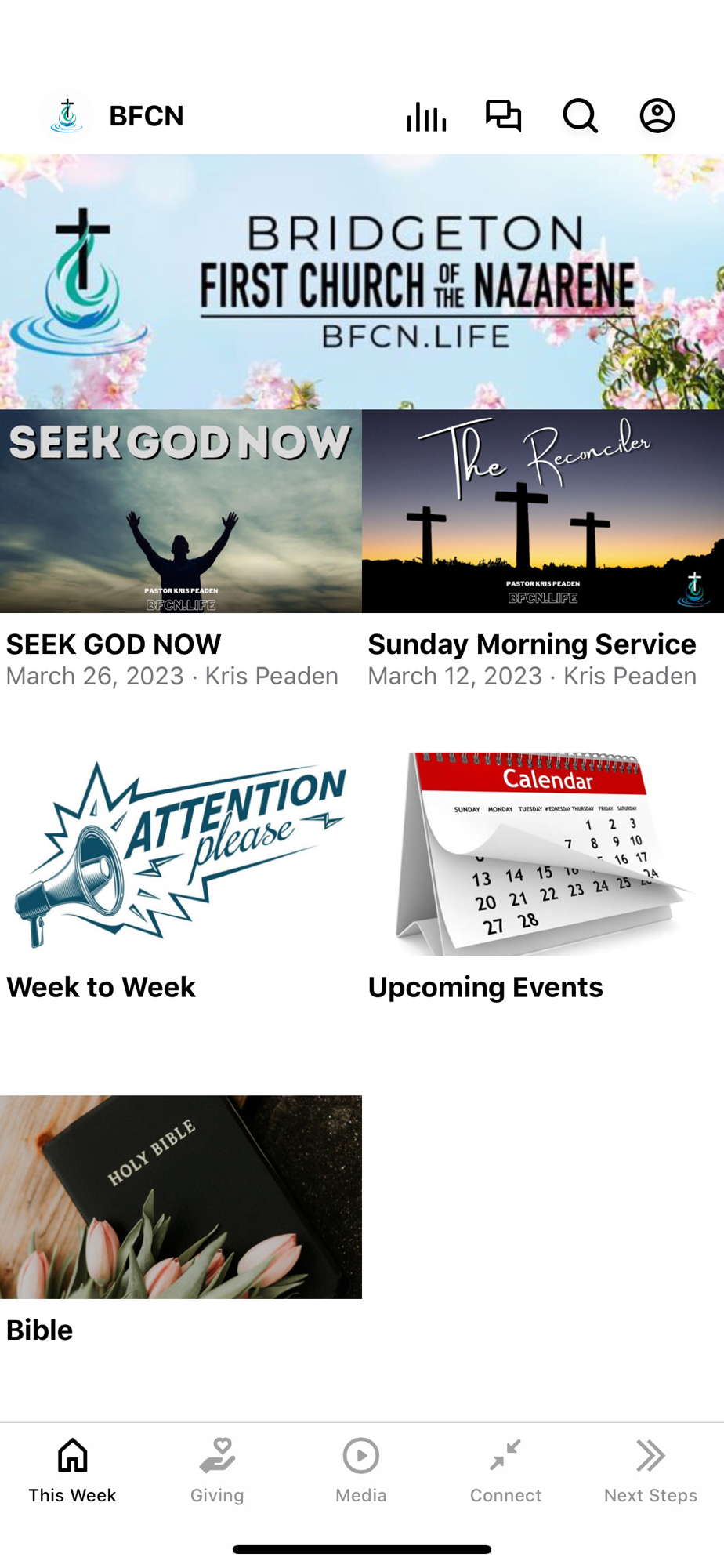Tap the search magnifier icon
The height and width of the screenshot is (1568, 724).
(x=581, y=116)
